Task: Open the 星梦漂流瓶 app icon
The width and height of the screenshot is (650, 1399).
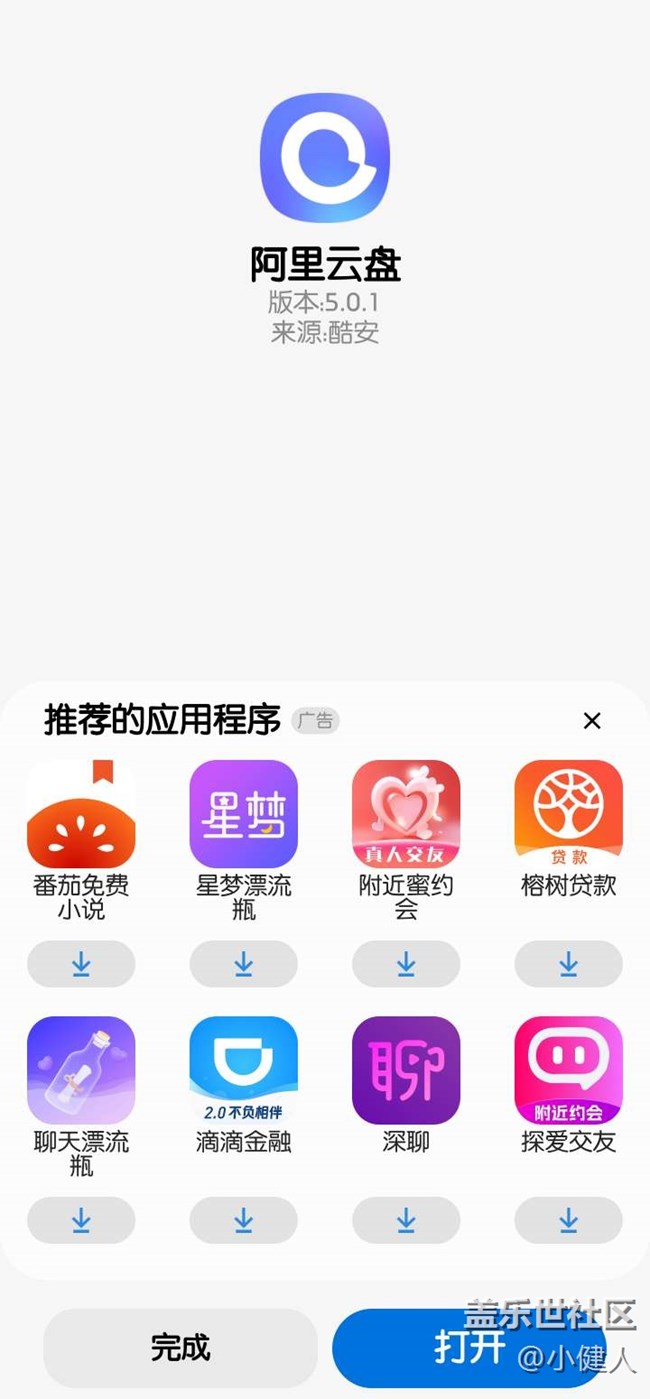Action: pyautogui.click(x=243, y=814)
